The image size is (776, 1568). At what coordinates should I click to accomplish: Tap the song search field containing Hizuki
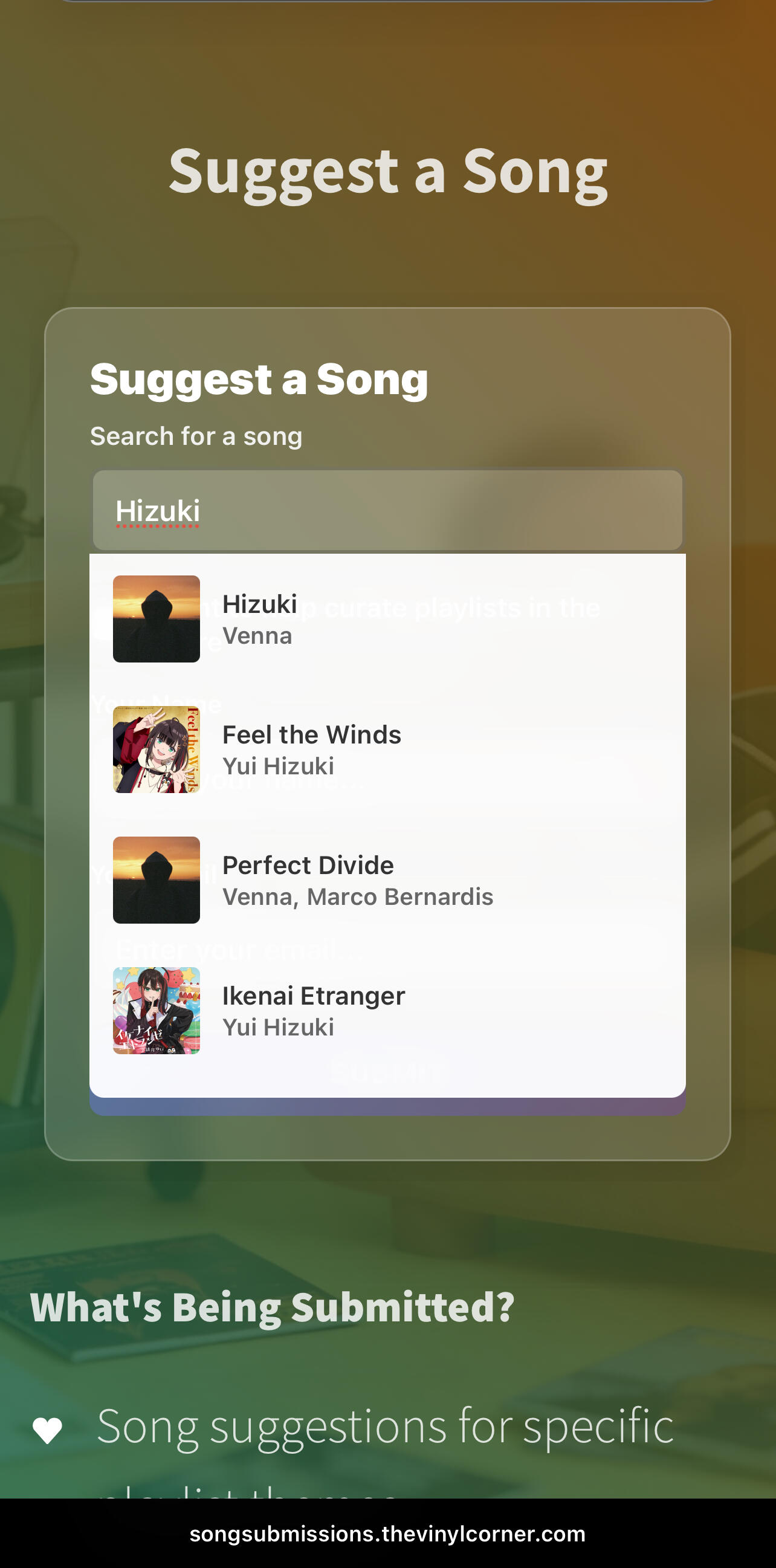click(387, 510)
